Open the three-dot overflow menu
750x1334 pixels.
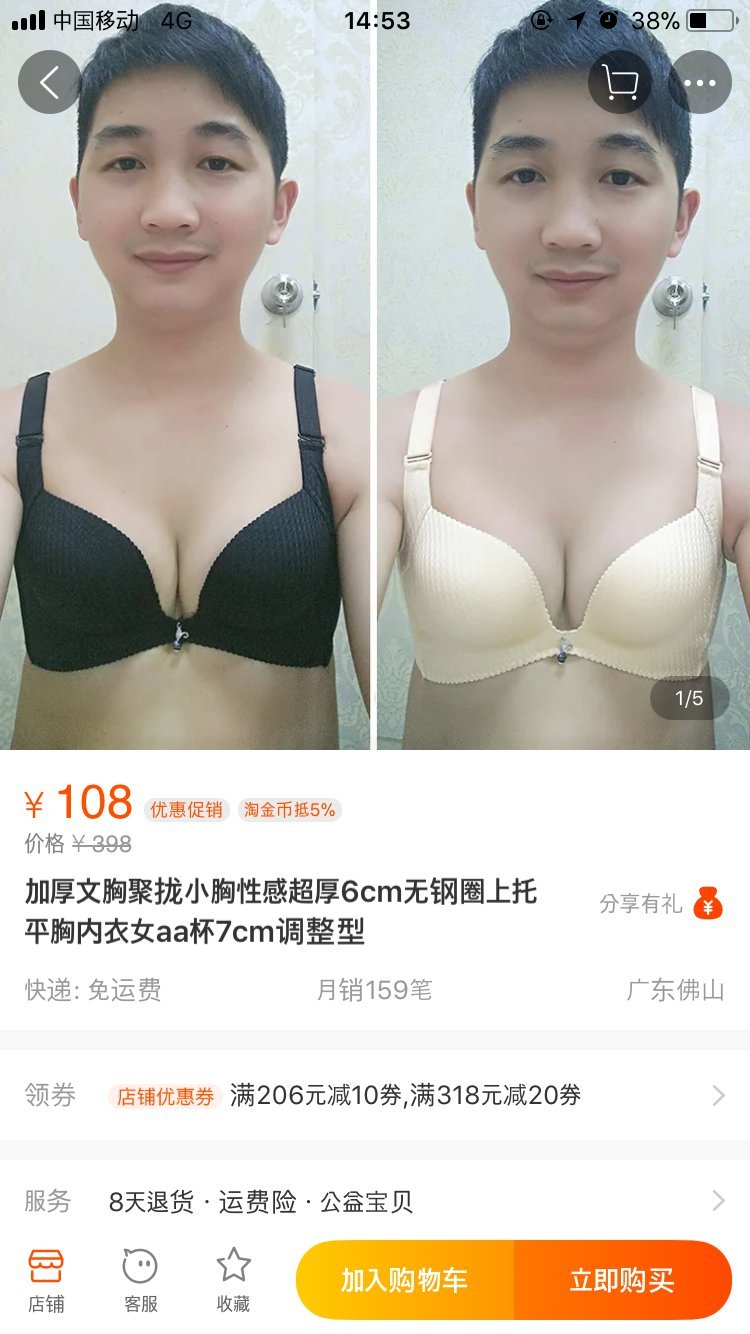point(700,82)
